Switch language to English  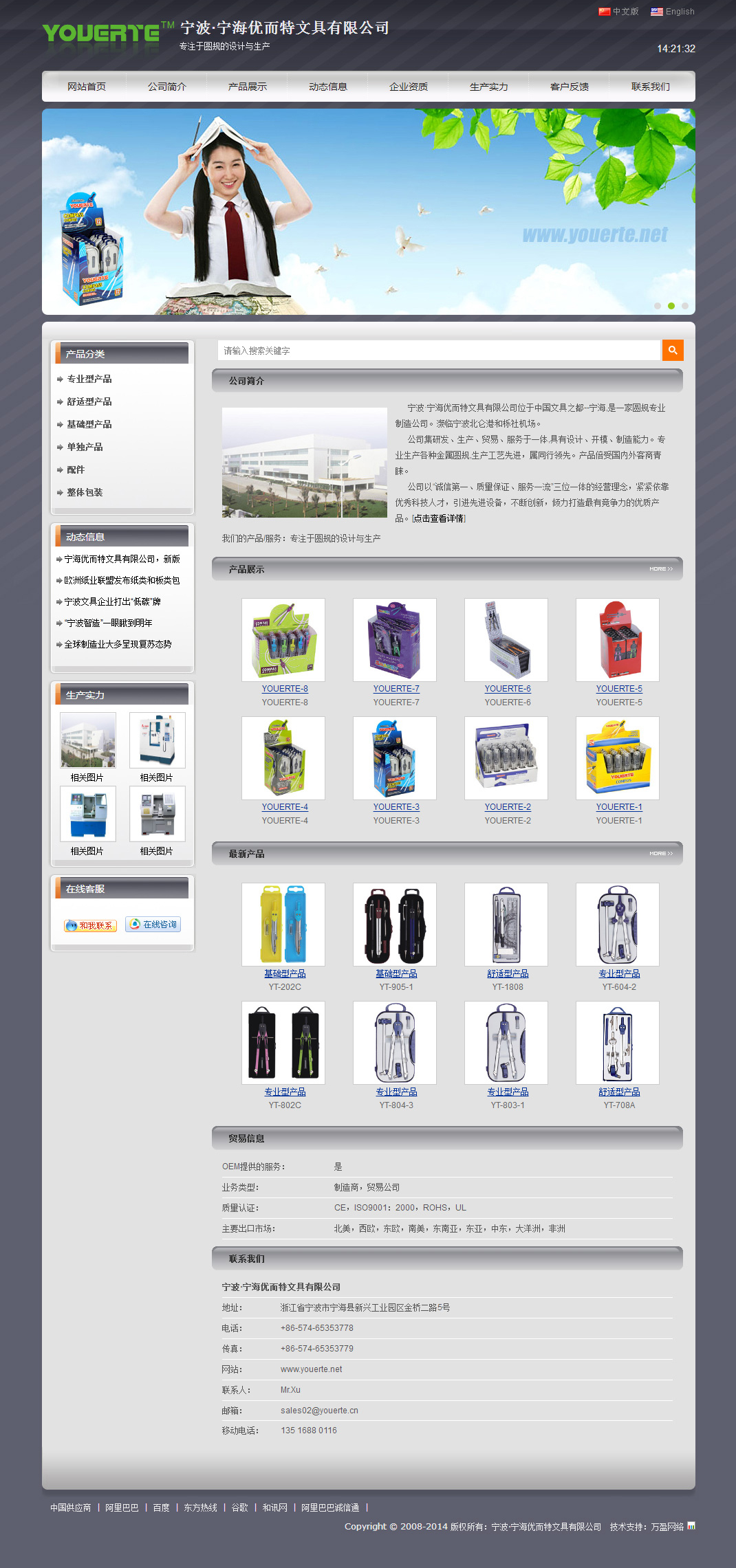(x=673, y=12)
